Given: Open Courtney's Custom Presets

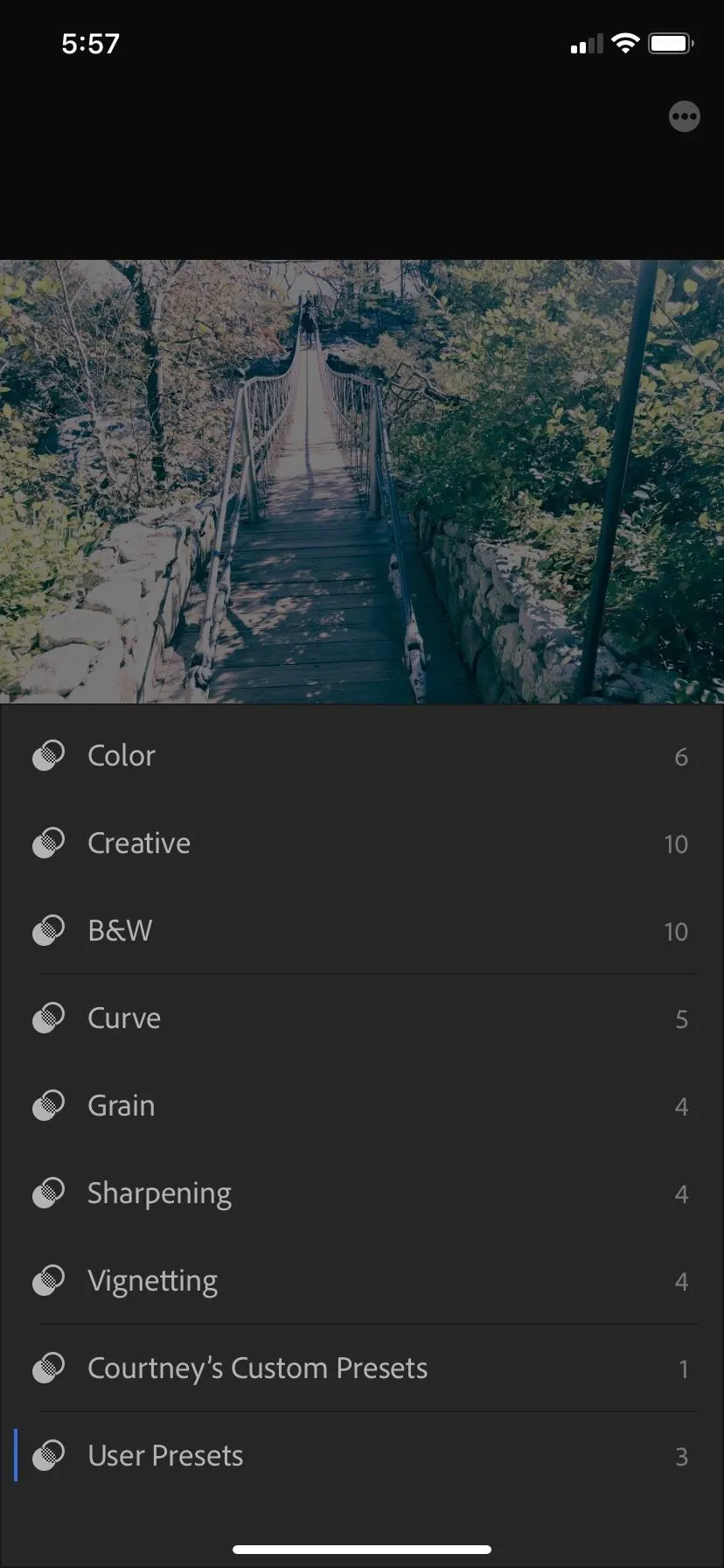Looking at the screenshot, I should click(x=362, y=1368).
